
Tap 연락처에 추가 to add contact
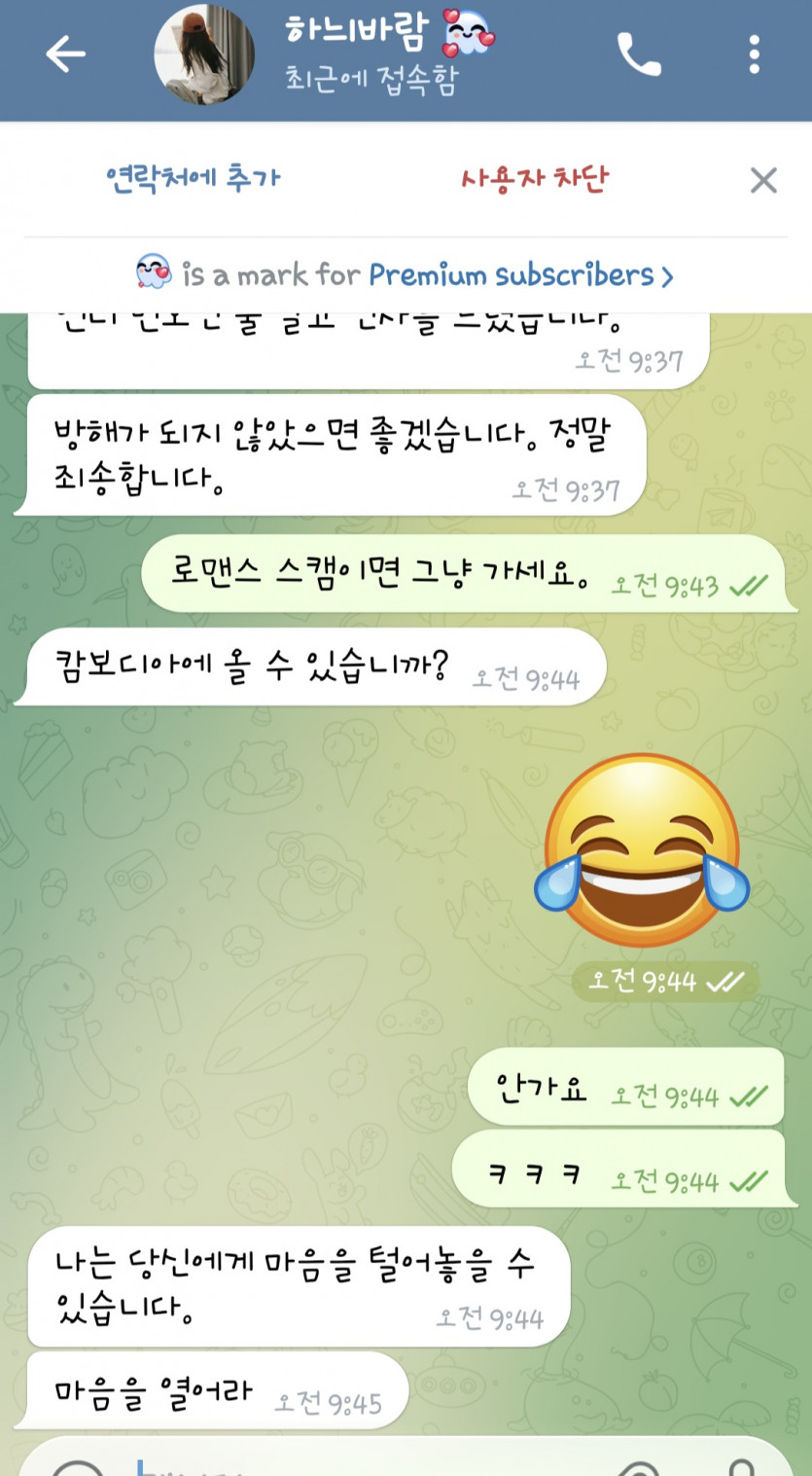coord(193,179)
